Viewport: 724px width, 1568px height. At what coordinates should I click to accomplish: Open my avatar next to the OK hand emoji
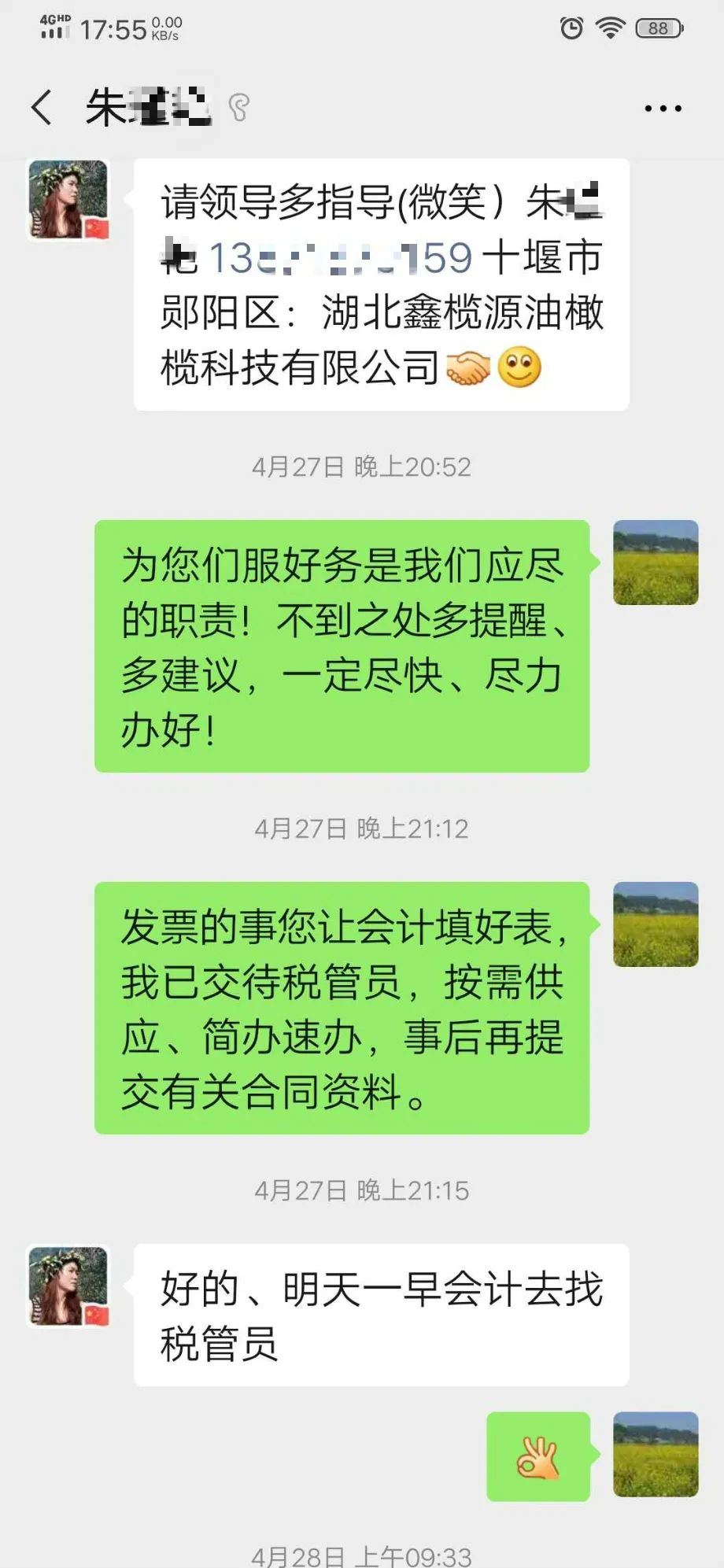[x=656, y=1455]
